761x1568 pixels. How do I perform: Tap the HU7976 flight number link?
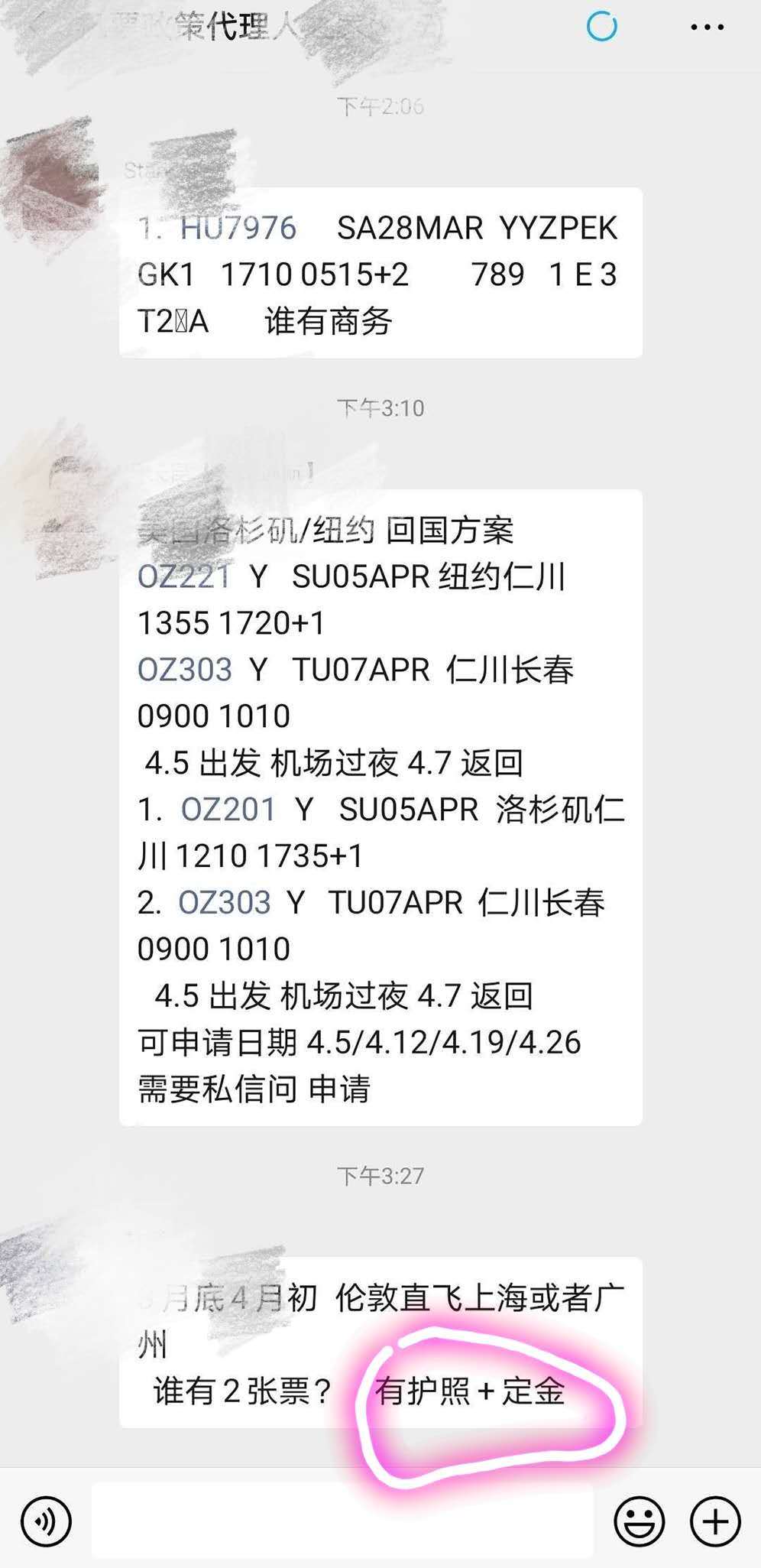point(238,228)
